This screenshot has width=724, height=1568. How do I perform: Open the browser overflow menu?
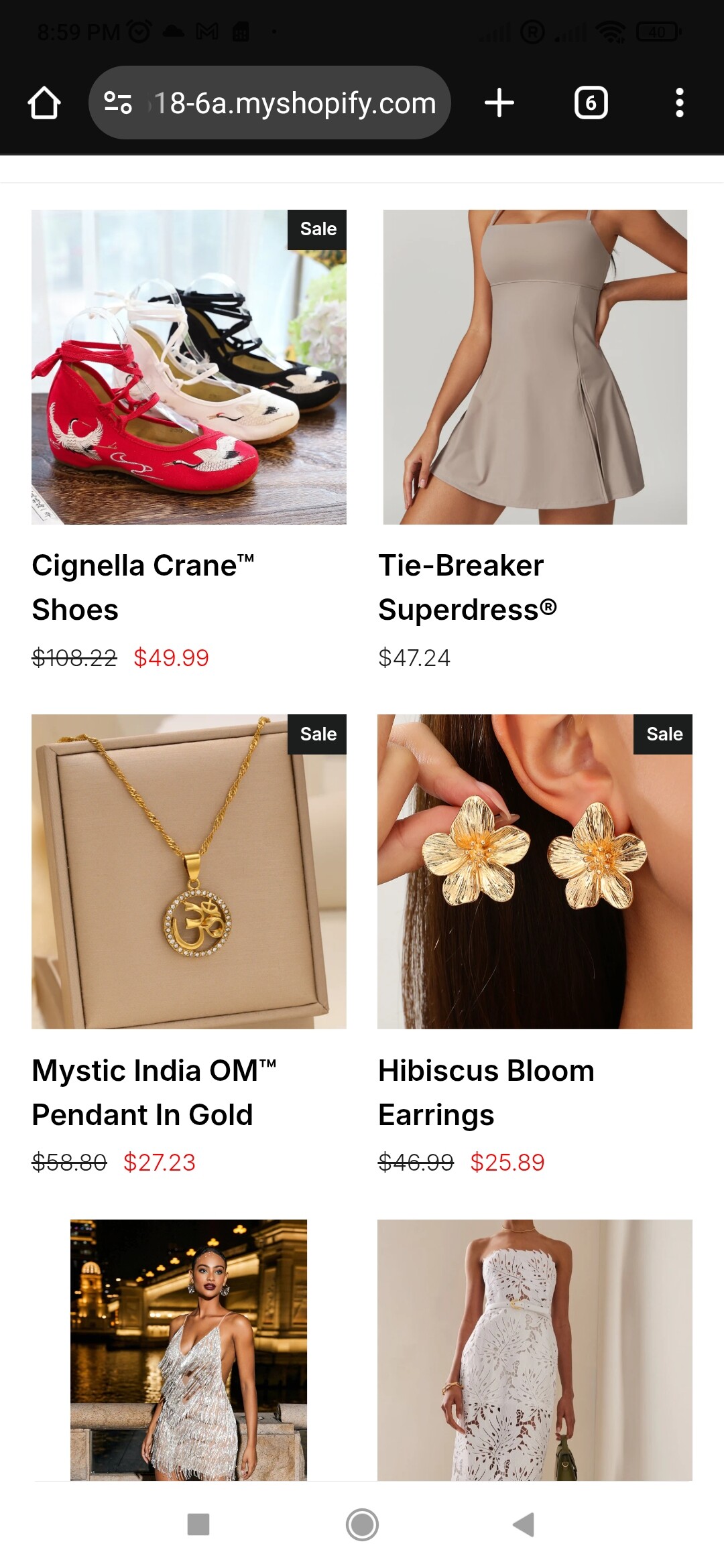679,103
